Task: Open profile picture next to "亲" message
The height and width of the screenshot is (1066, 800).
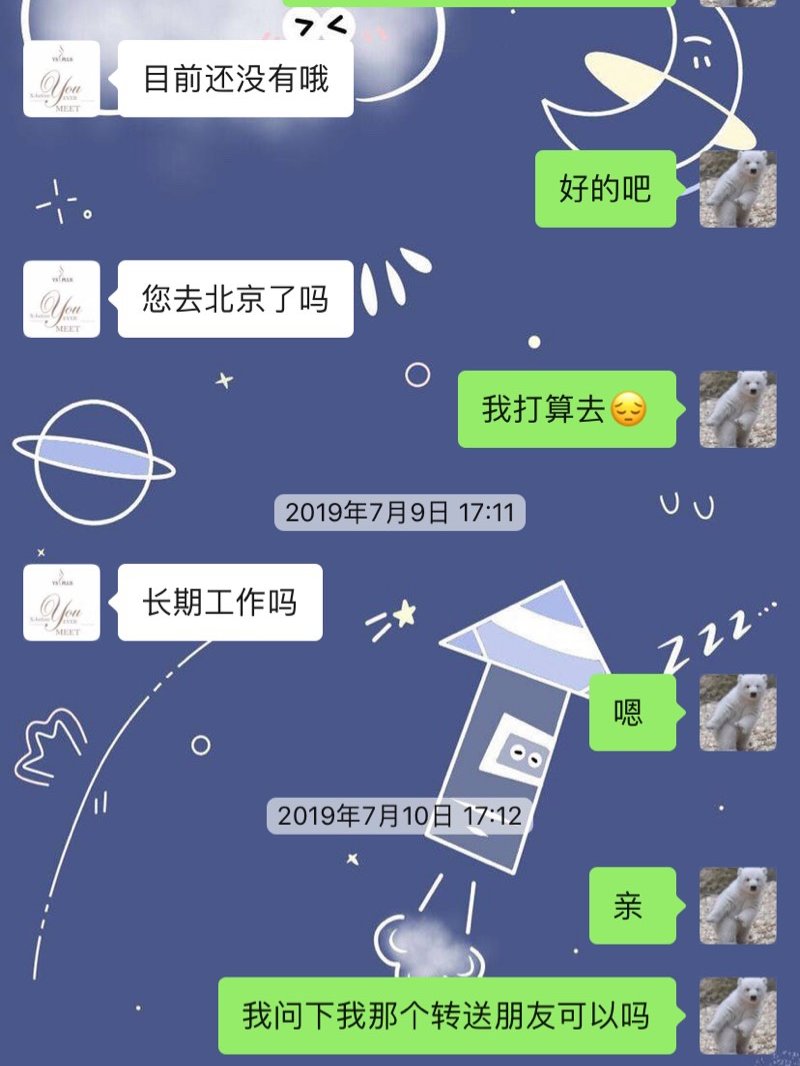Action: point(738,906)
